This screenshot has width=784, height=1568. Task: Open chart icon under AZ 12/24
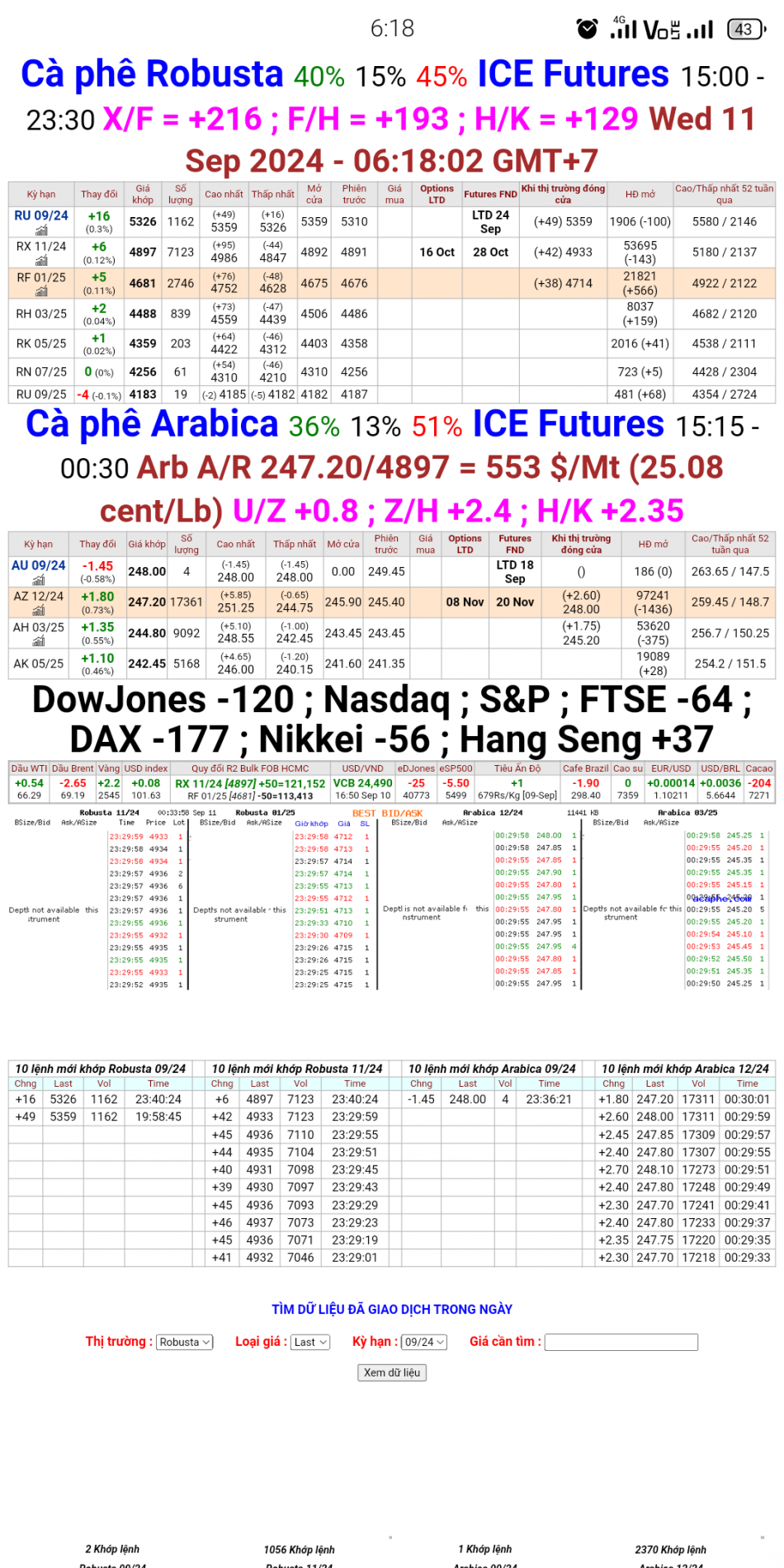pyautogui.click(x=39, y=611)
